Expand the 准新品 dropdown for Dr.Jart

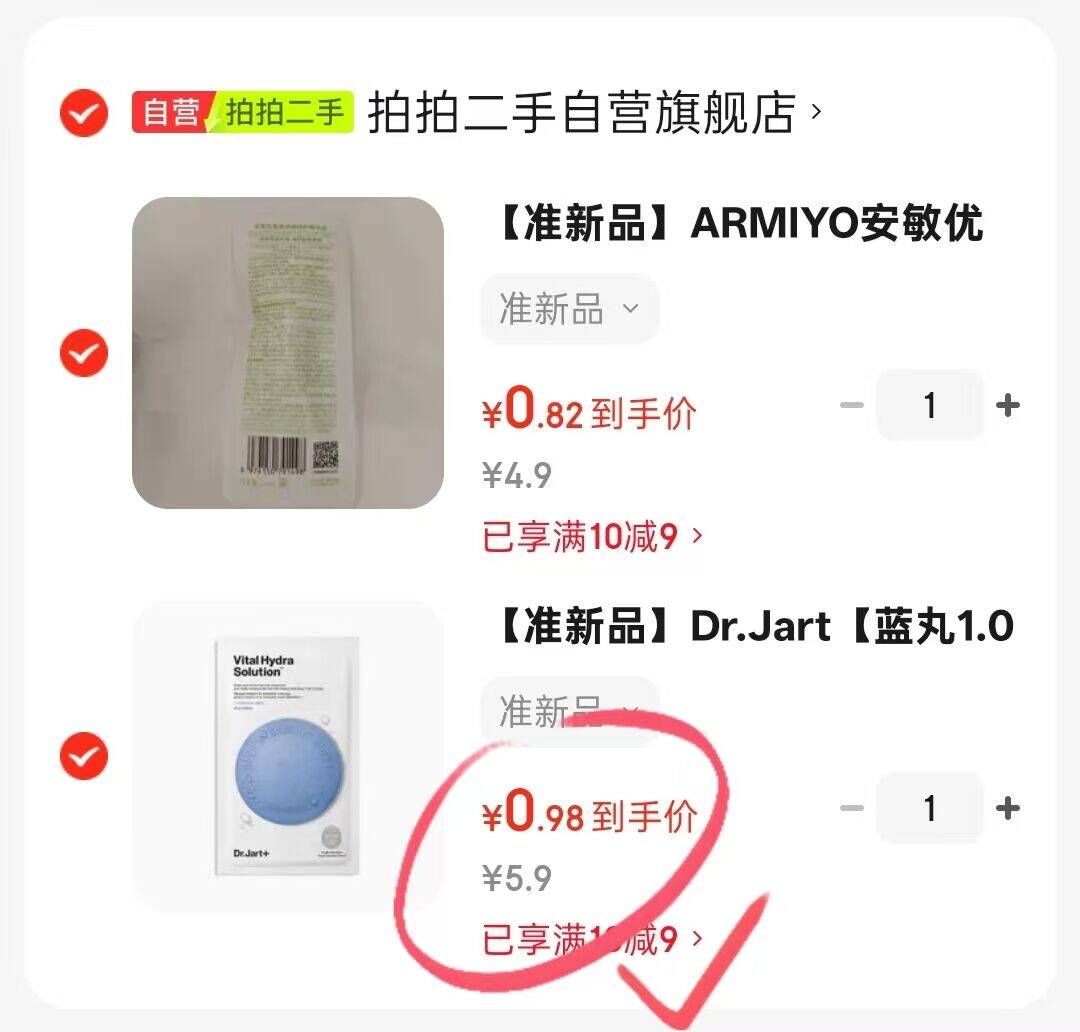tap(569, 711)
